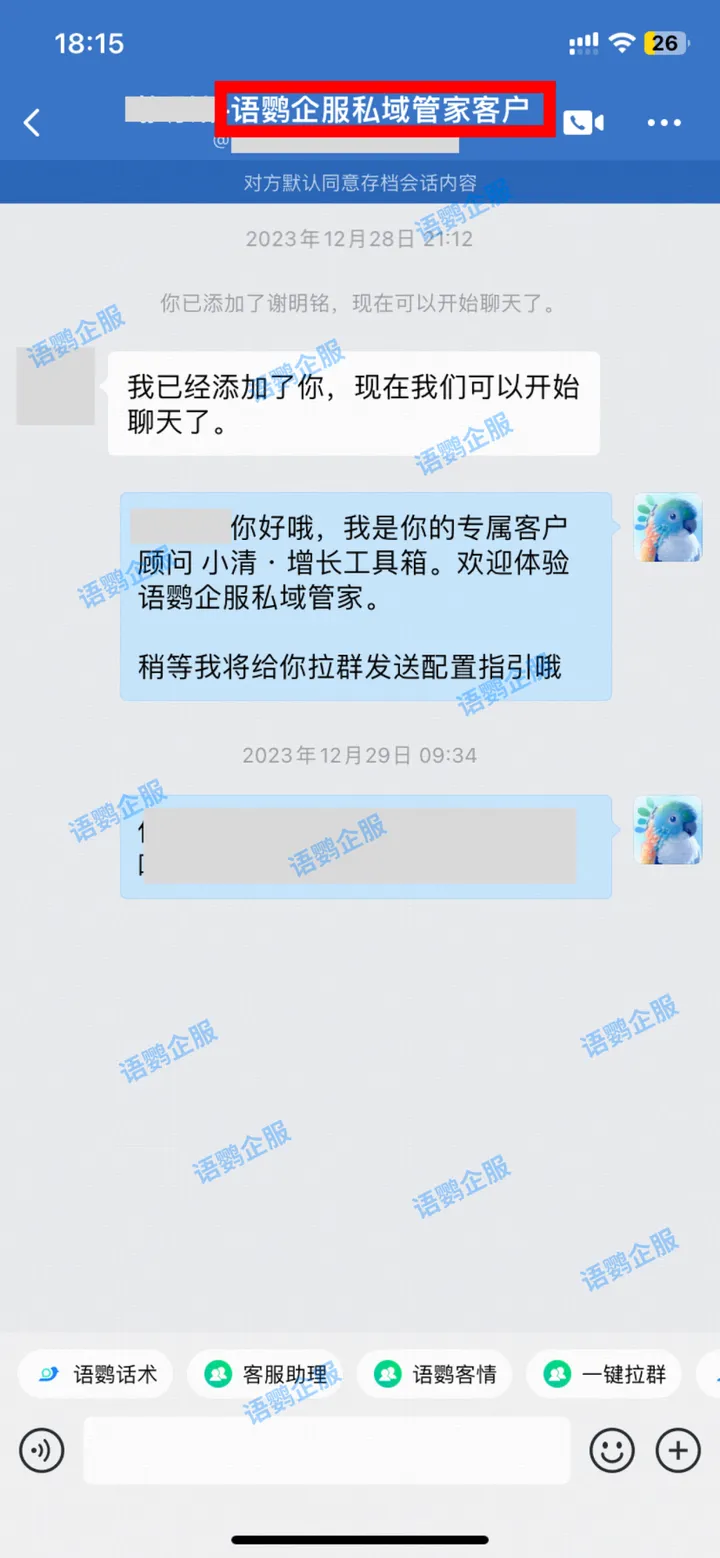Focus the message text field
This screenshot has width=720, height=1558.
[x=326, y=1450]
